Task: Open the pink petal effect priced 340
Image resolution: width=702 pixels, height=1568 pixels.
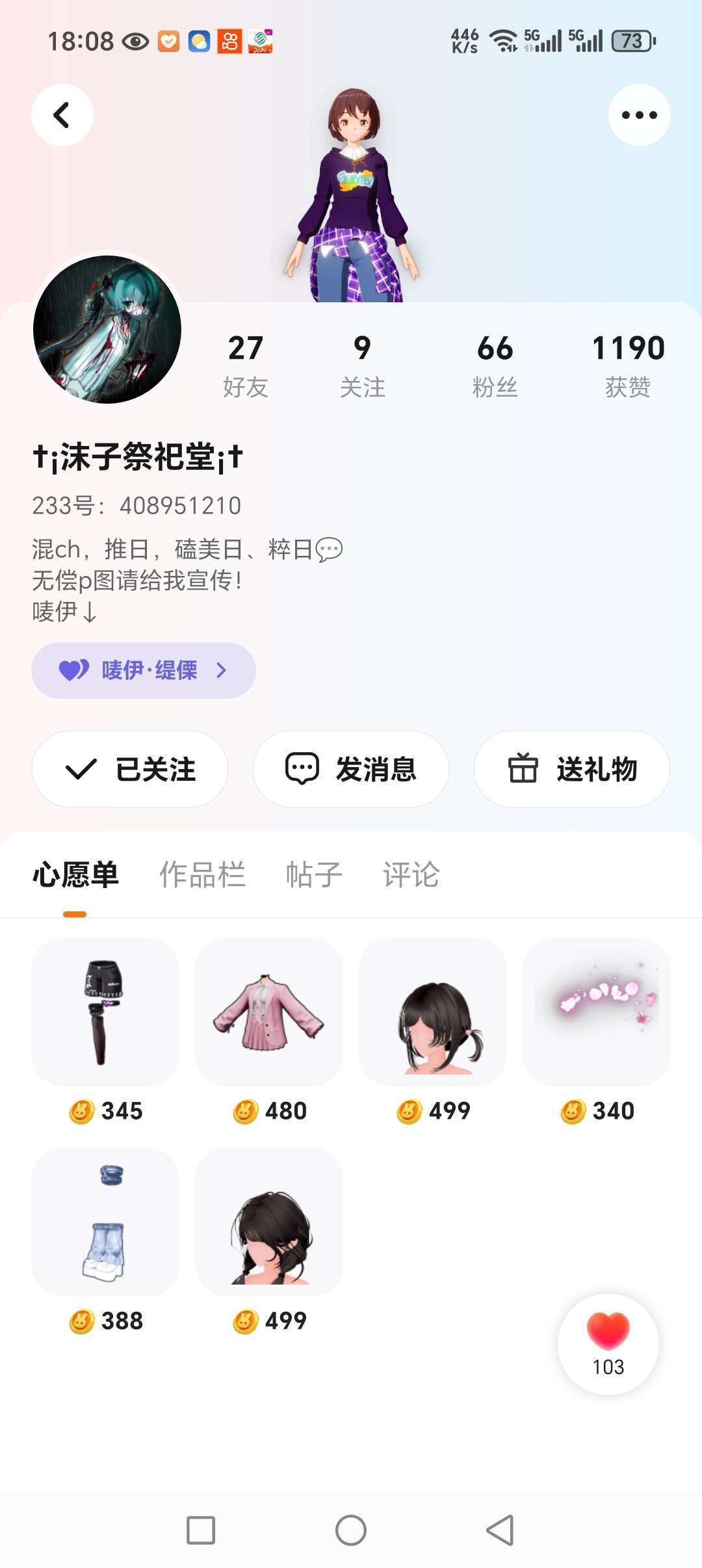Action: point(597,1012)
